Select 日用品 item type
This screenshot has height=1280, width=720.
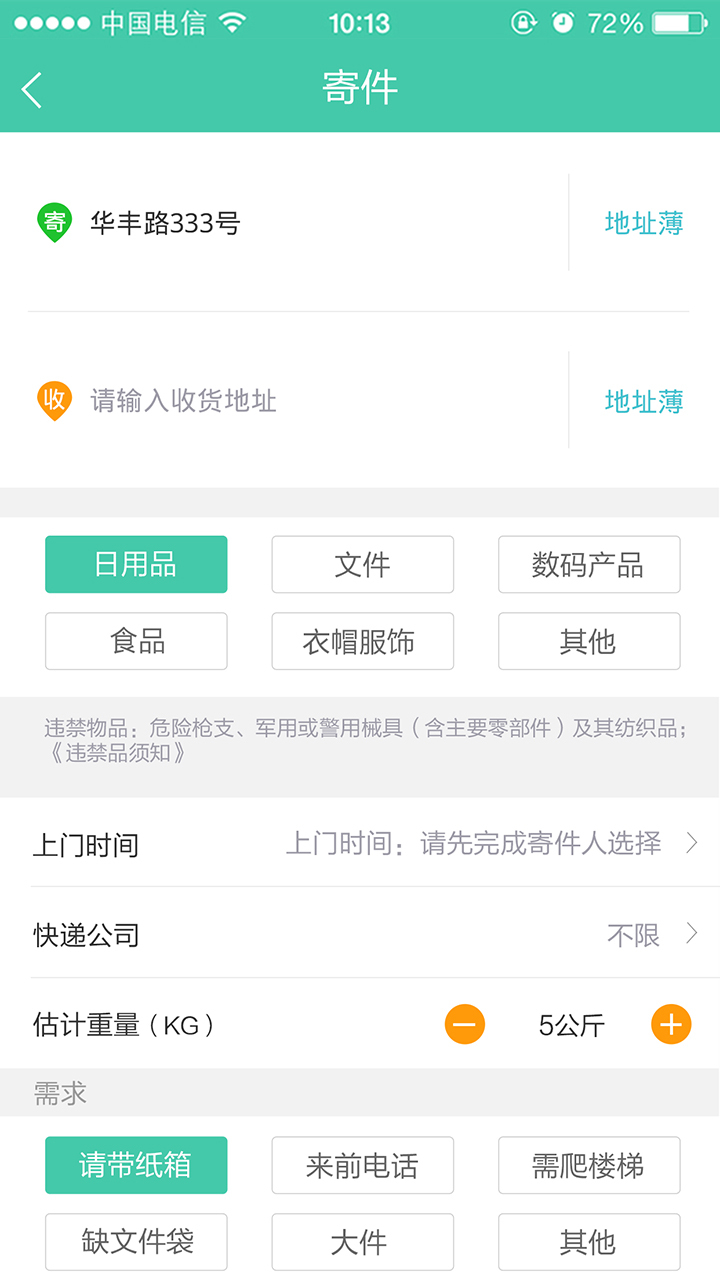point(136,565)
